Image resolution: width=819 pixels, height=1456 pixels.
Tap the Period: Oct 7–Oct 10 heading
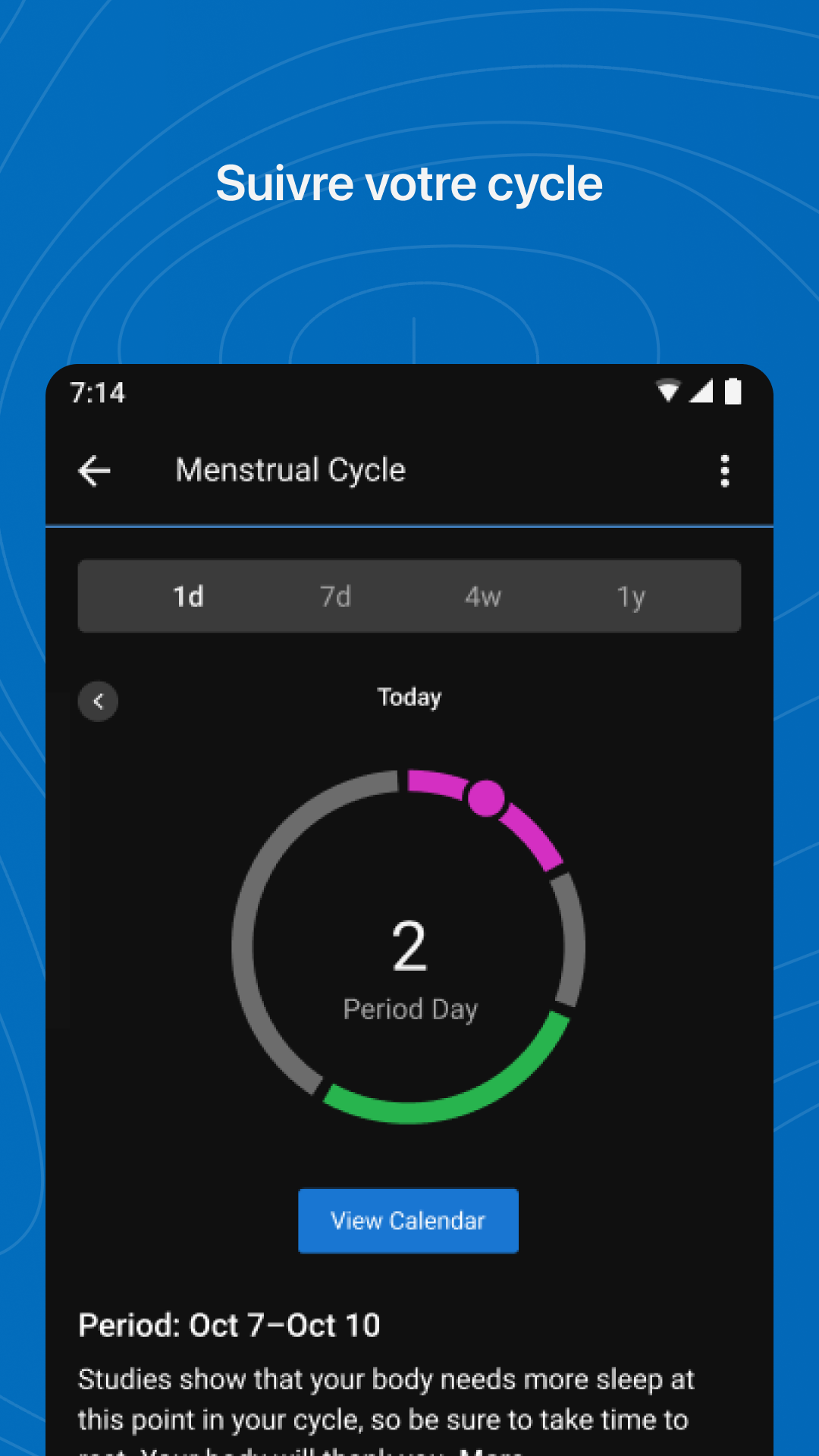(x=229, y=1325)
